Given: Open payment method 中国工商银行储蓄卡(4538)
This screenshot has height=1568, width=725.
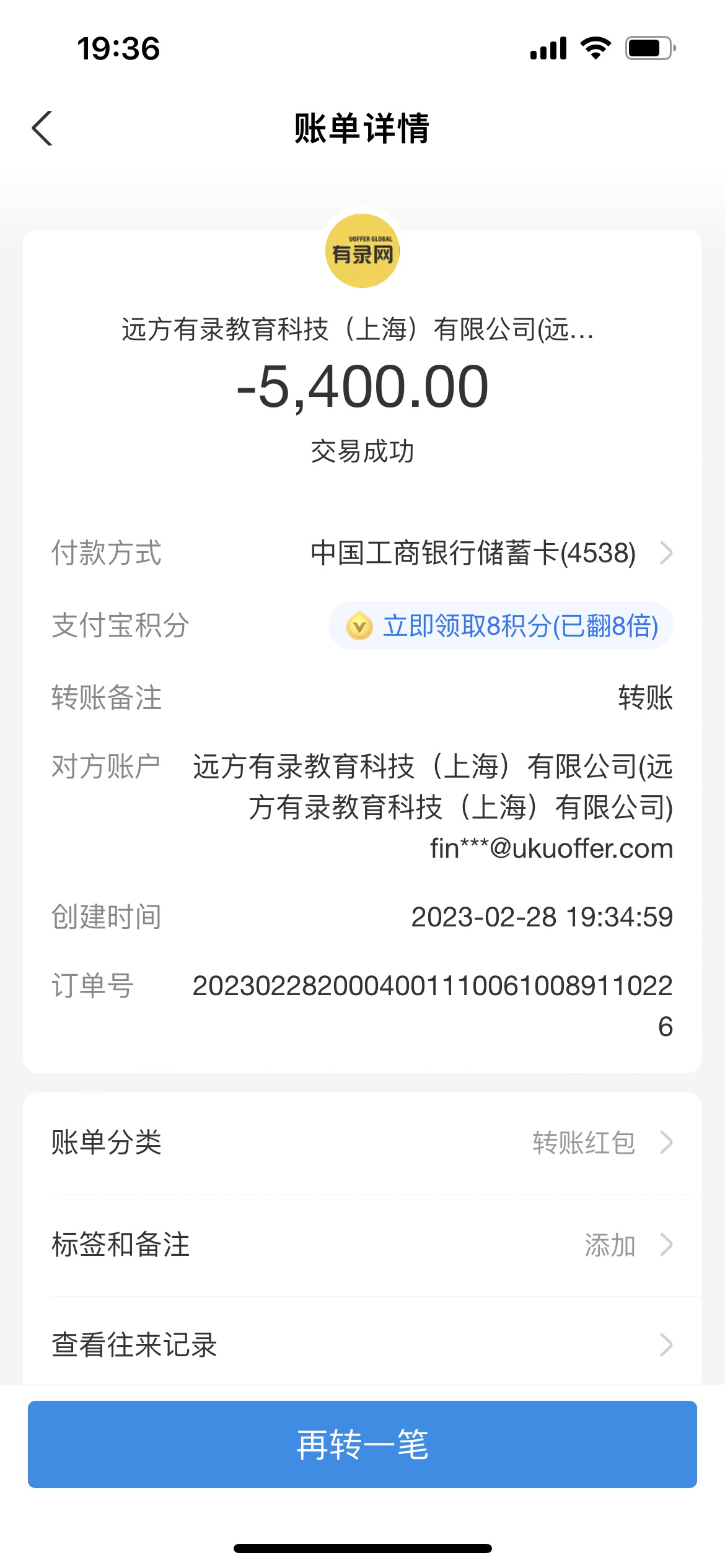Looking at the screenshot, I should tap(490, 553).
